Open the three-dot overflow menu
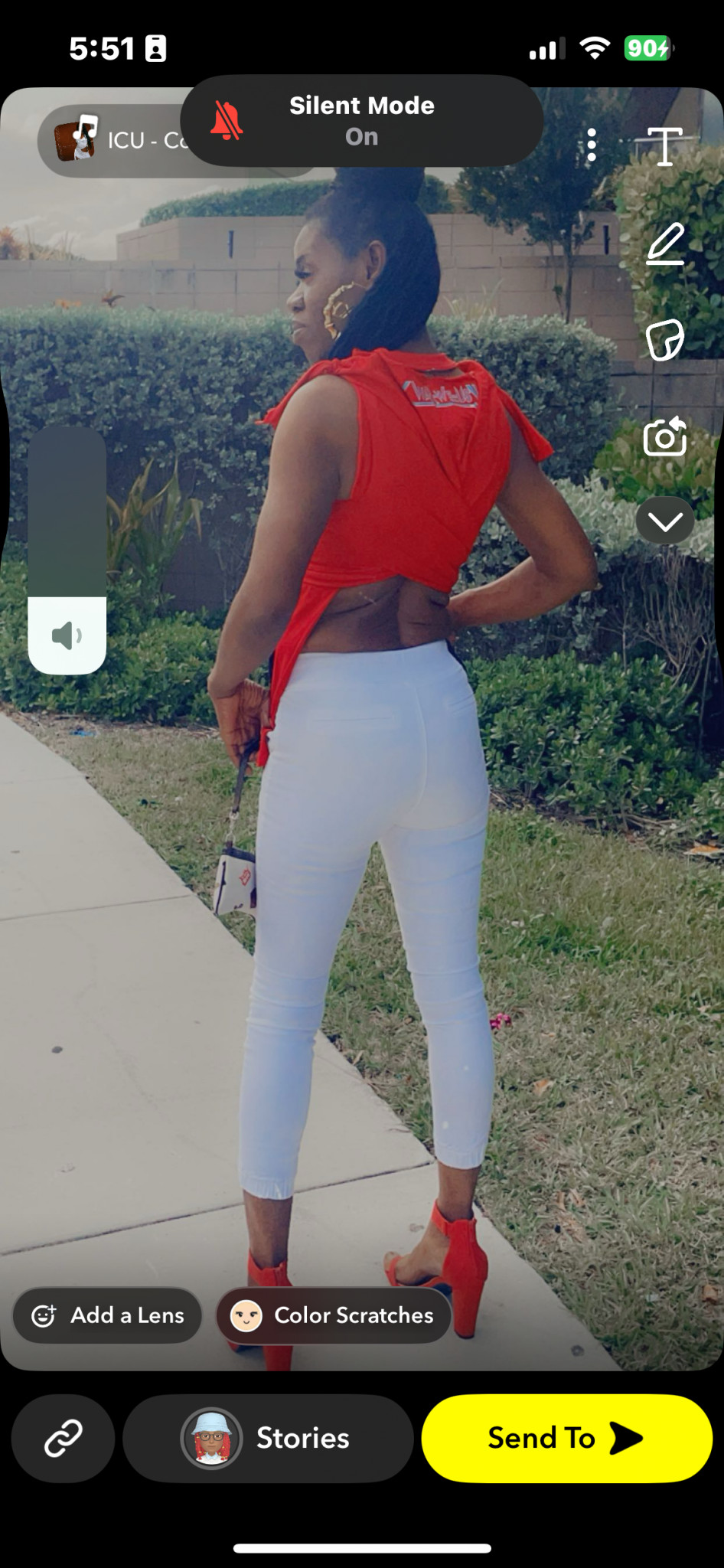 pos(591,145)
